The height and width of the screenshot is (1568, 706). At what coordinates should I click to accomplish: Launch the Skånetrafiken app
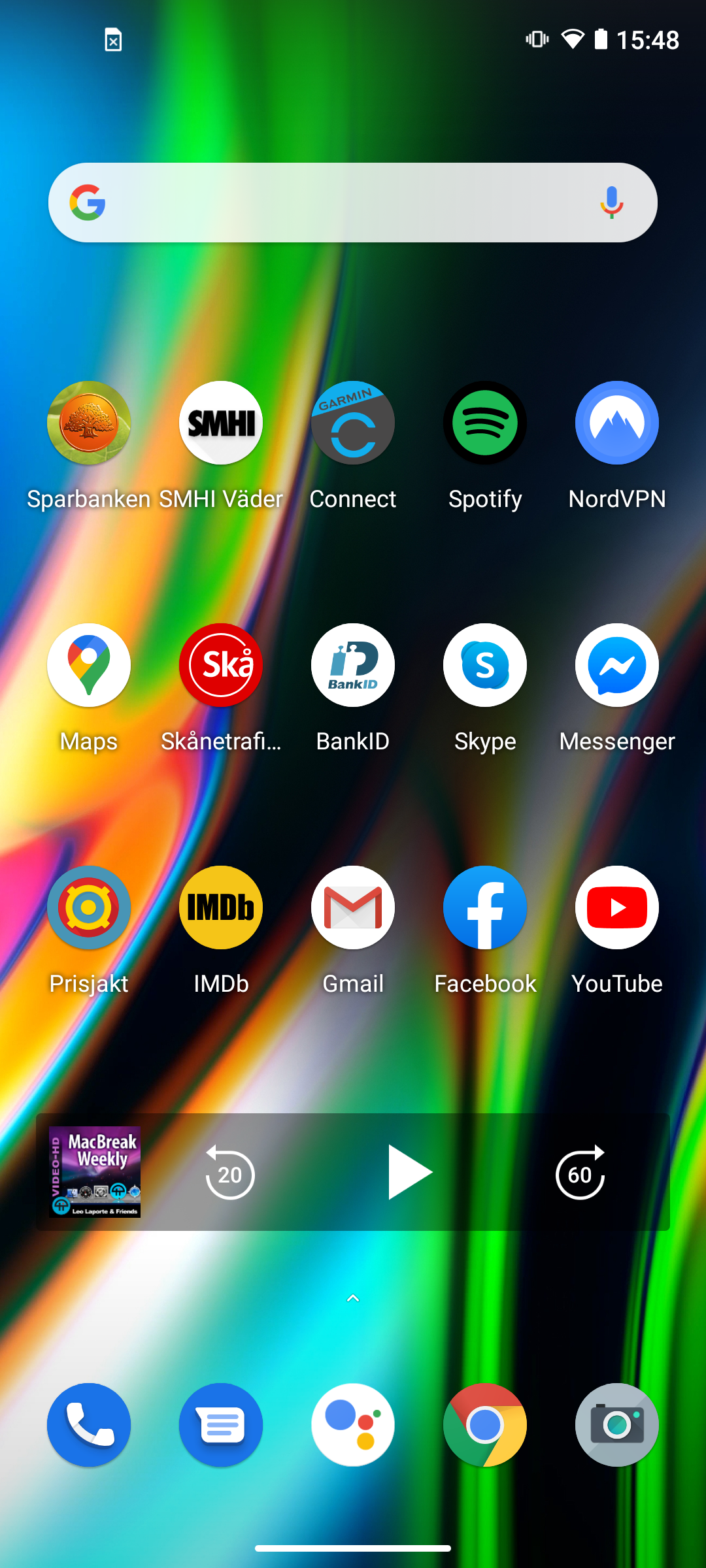point(221,665)
